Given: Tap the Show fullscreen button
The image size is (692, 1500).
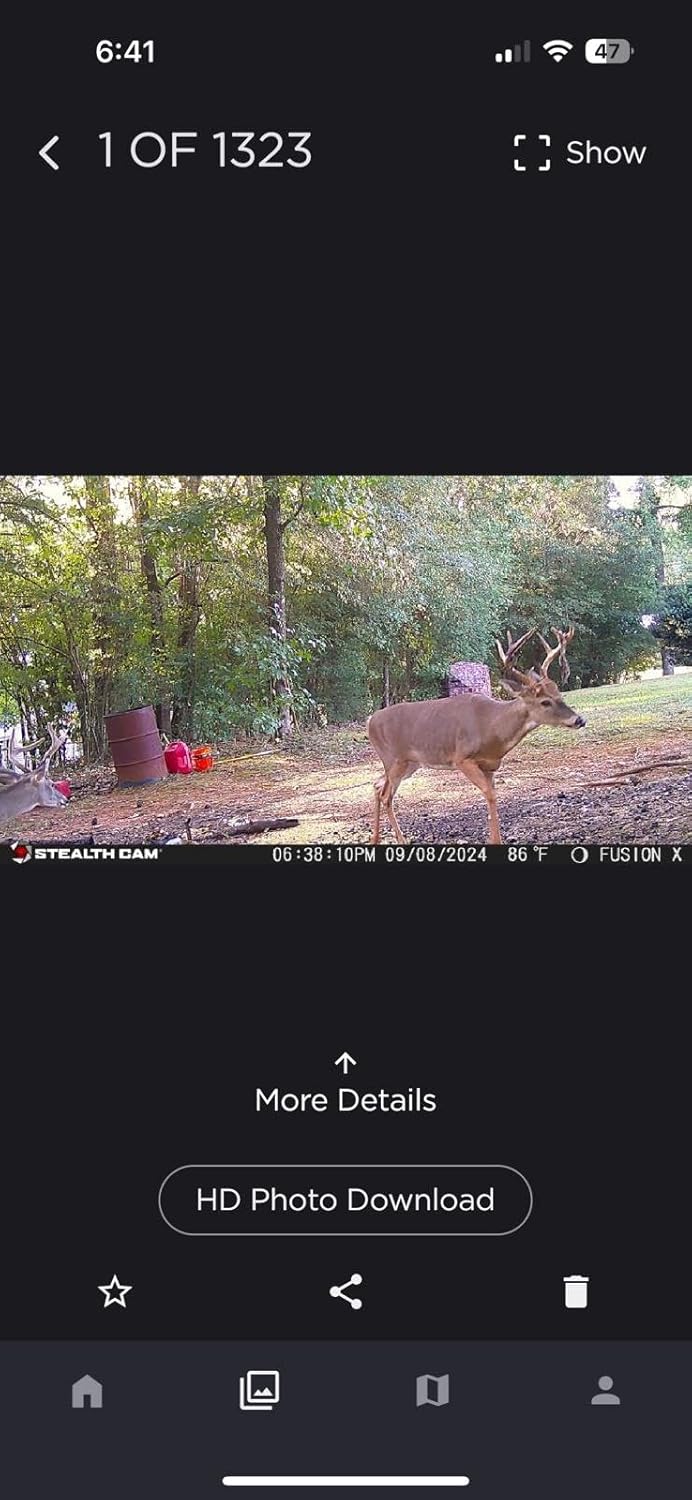Looking at the screenshot, I should coord(579,153).
